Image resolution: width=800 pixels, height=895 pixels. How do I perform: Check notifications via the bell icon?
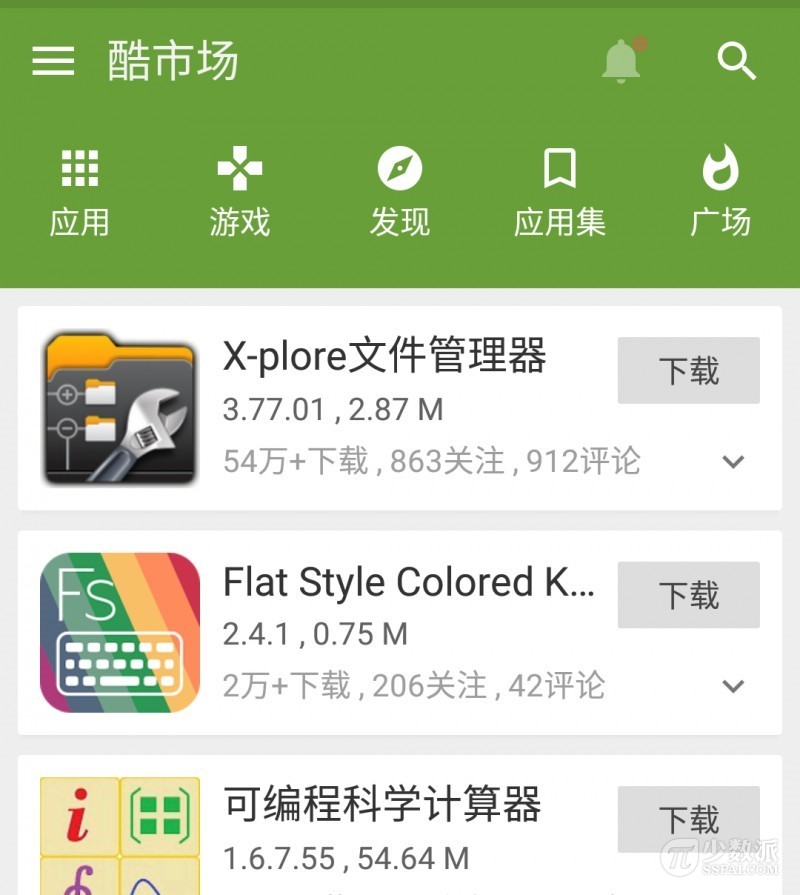[620, 62]
